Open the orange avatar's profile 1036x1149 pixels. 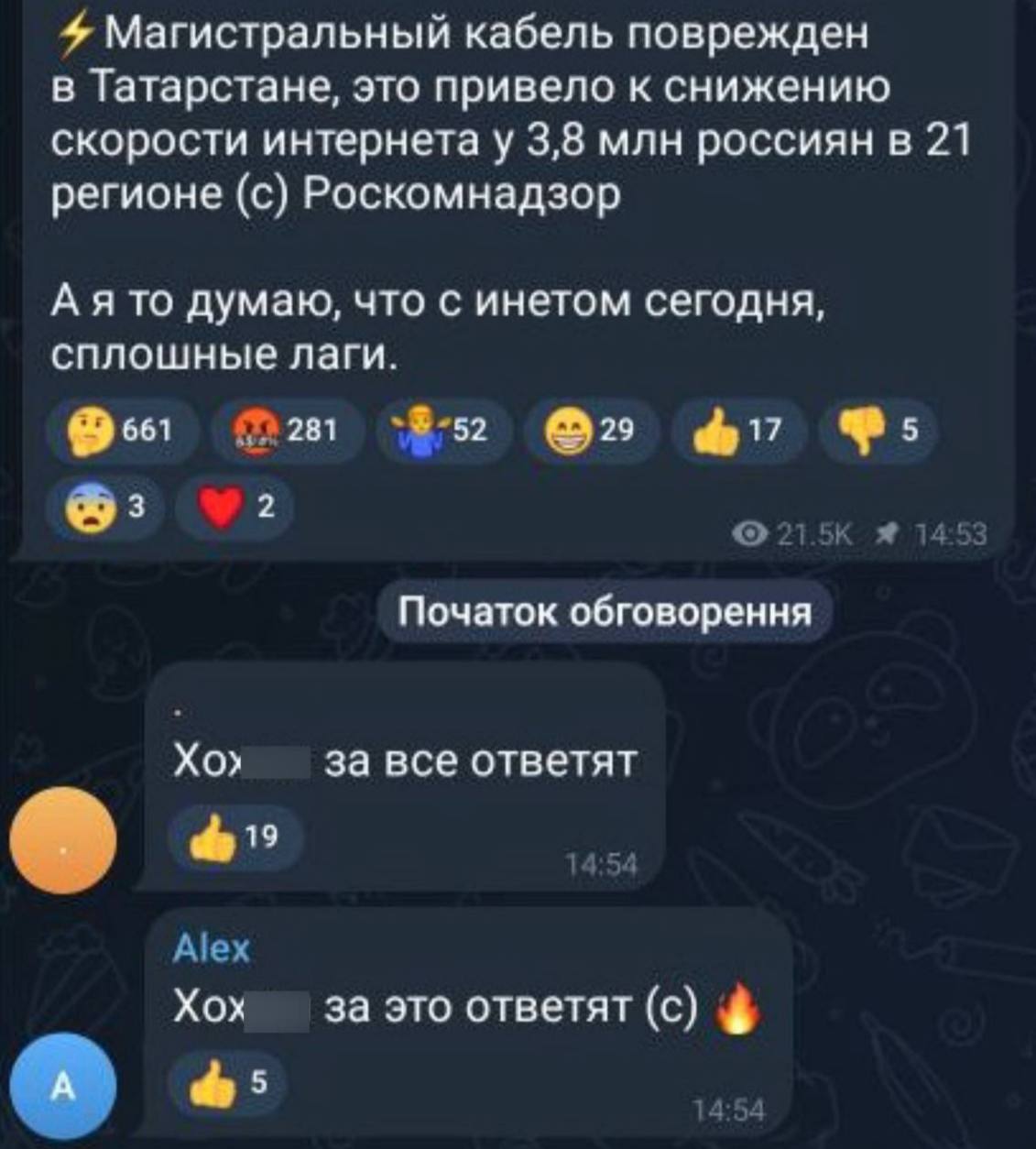coord(62,840)
